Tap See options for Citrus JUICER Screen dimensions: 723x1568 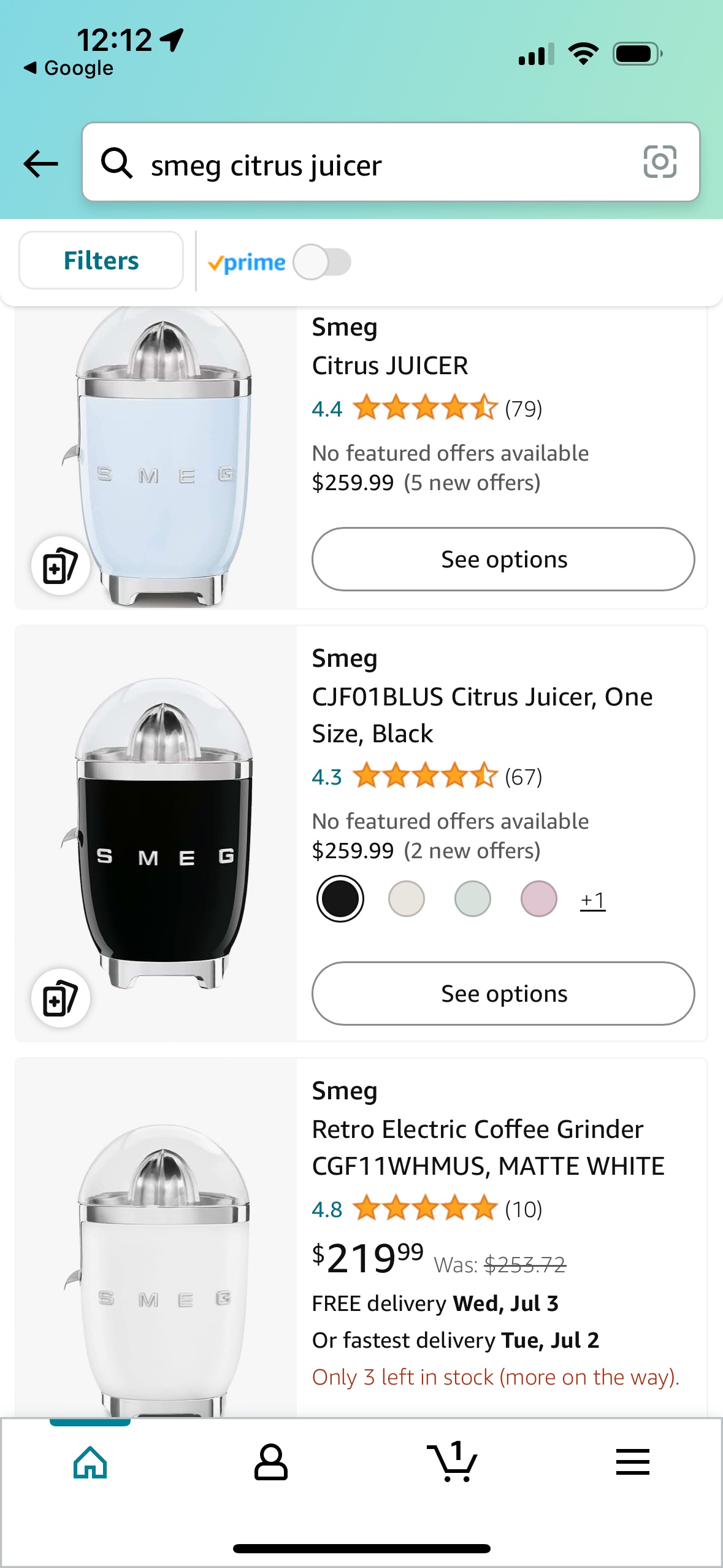(x=502, y=559)
